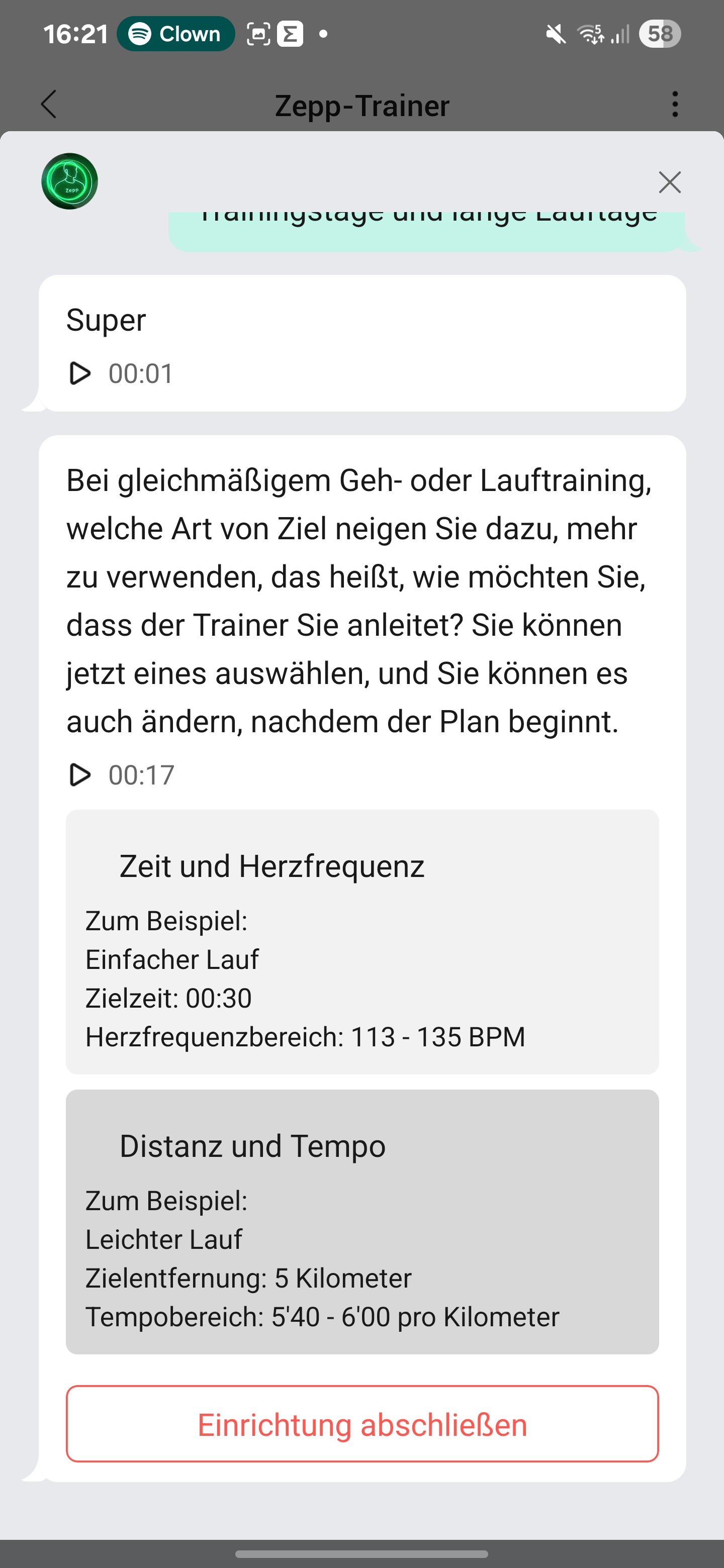Image resolution: width=724 pixels, height=1568 pixels.
Task: Close the Zepp-Trainer chat sheet
Action: (x=669, y=182)
